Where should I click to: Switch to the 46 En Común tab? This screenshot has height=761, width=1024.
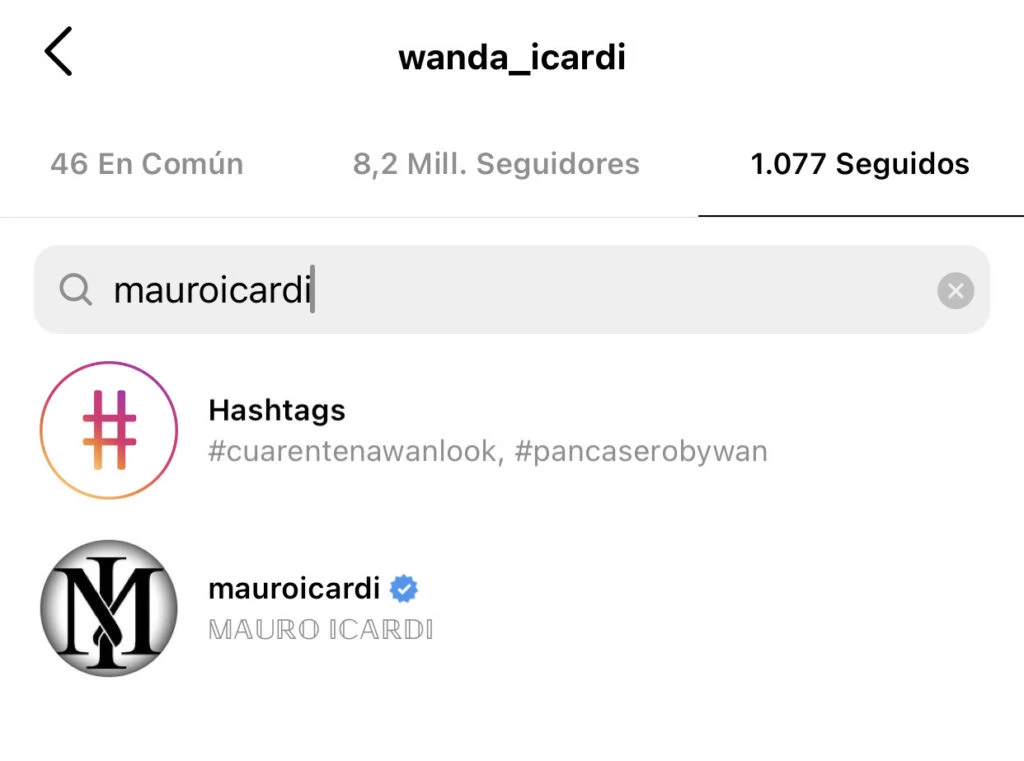coord(146,164)
